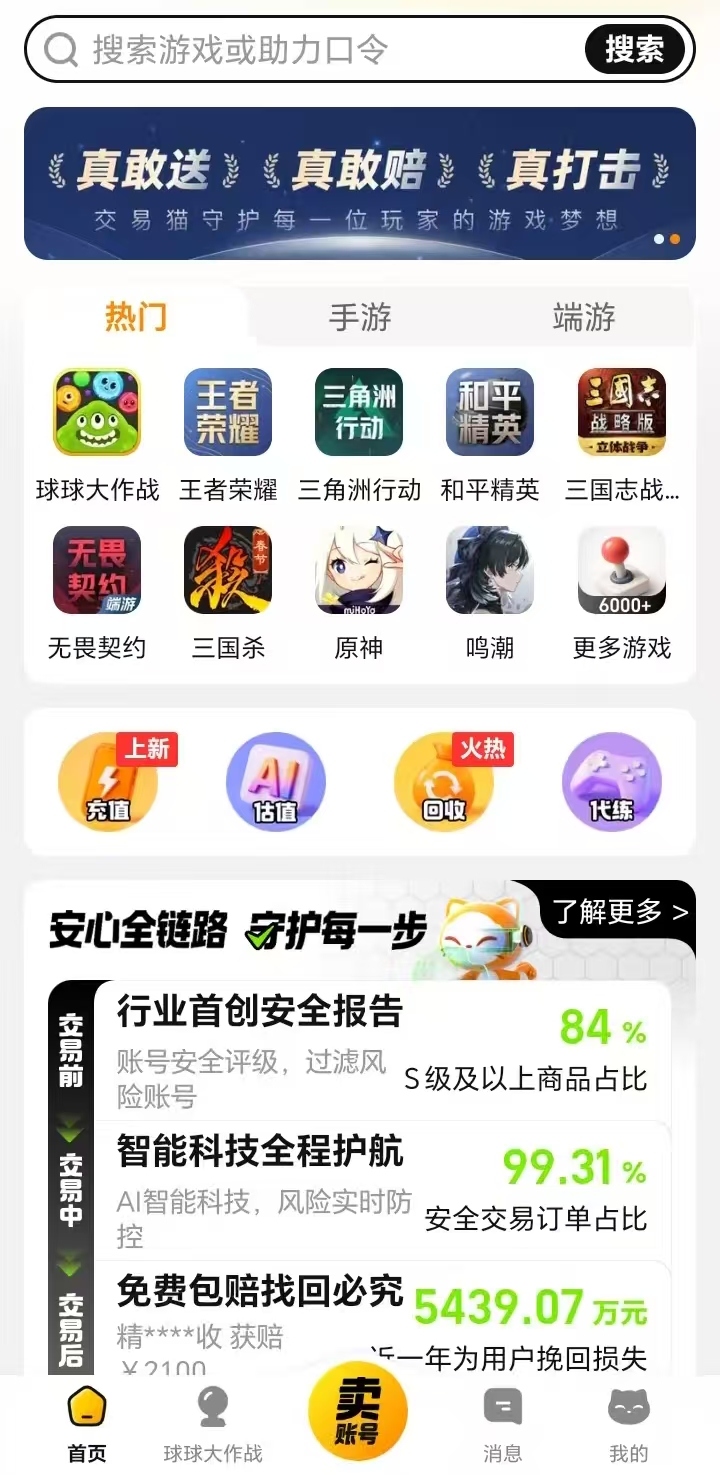This screenshot has height=1475, width=720.
Task: Open the 真敢送 真敢赔 真打击 banner
Action: pyautogui.click(x=360, y=183)
